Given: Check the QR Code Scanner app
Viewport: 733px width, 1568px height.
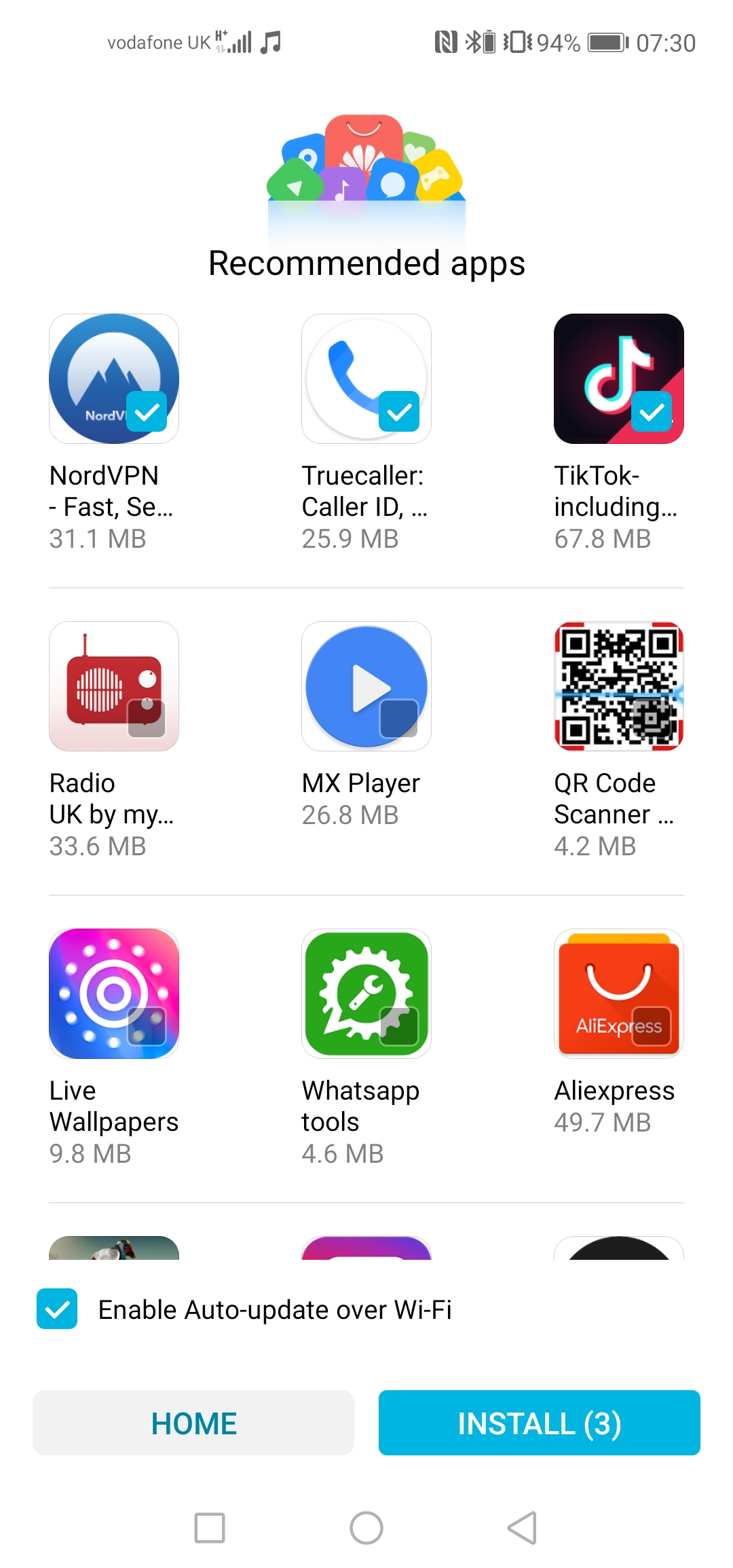Looking at the screenshot, I should point(652,718).
